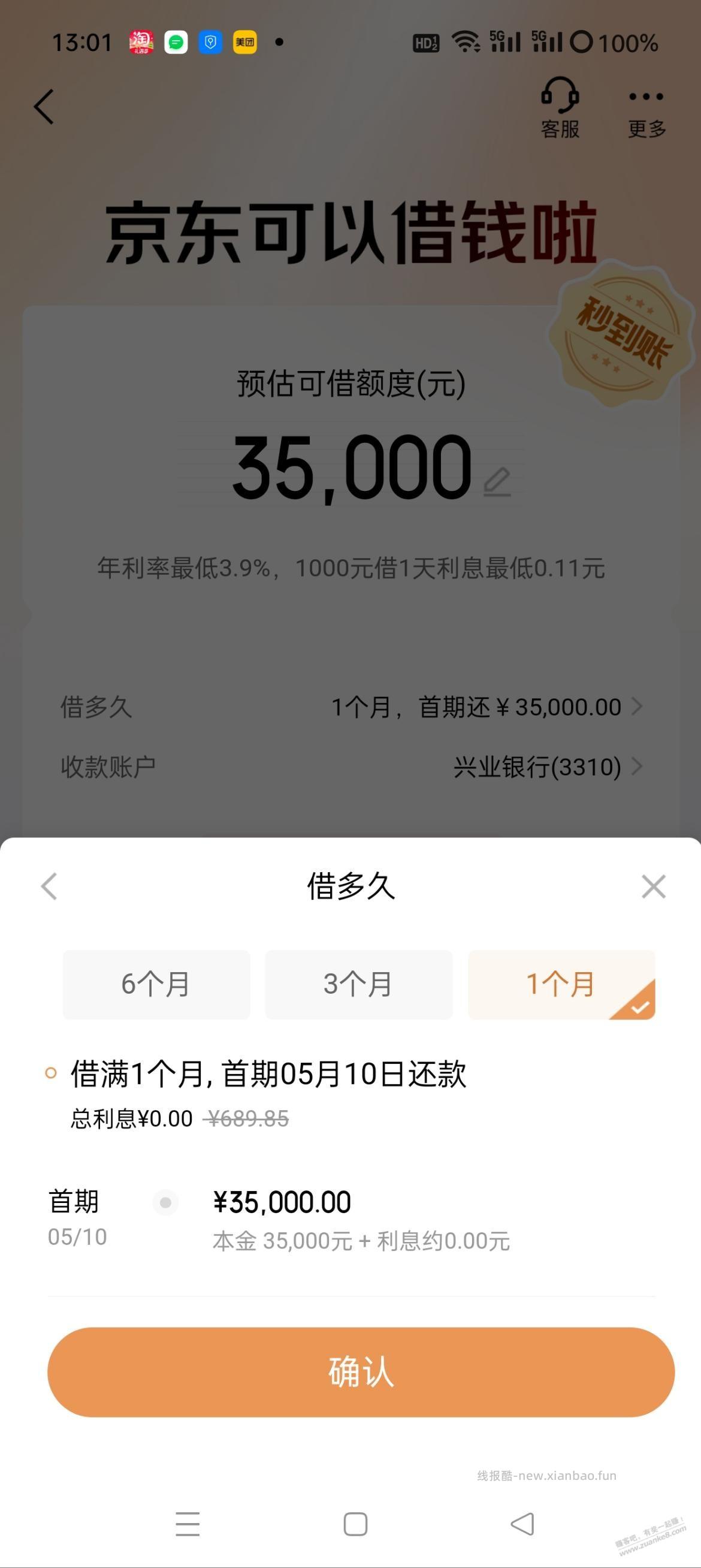Tap the 借多久 sheet title
Viewport: 701px width, 1568px height.
(x=350, y=886)
